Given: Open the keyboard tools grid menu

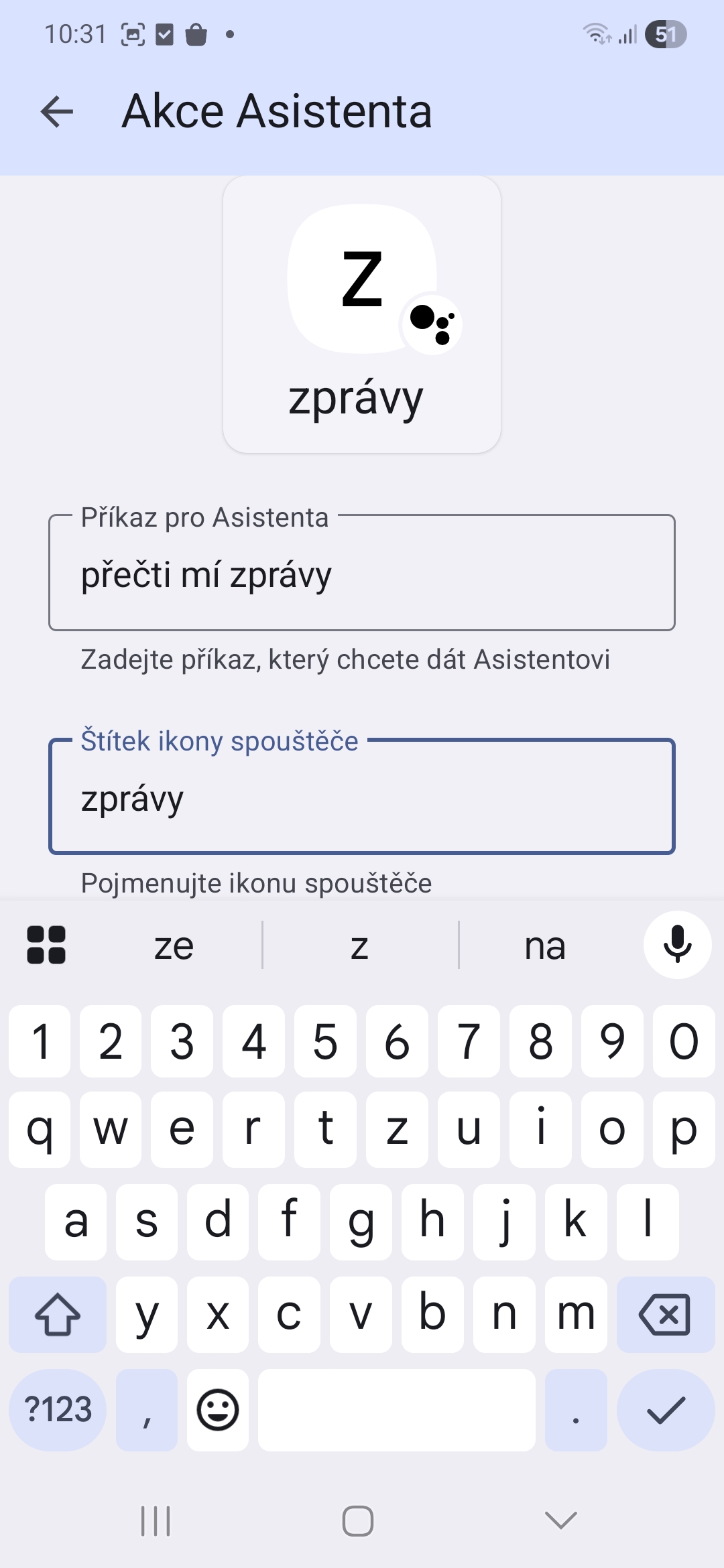Looking at the screenshot, I should (46, 945).
